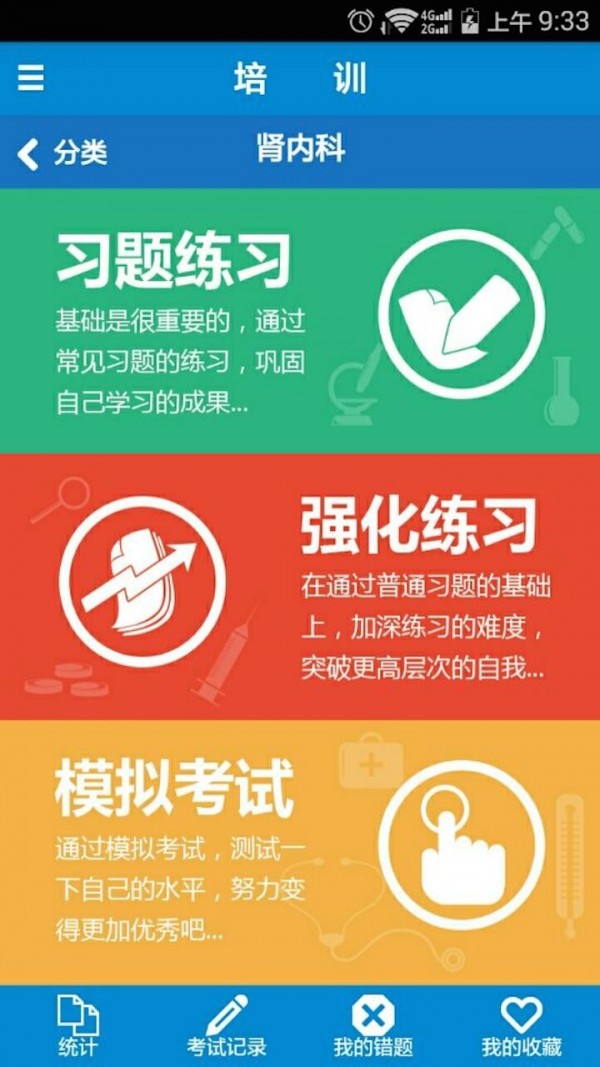Open the 强化练习 intensive practice card
The width and height of the screenshot is (600, 1067).
point(300,587)
